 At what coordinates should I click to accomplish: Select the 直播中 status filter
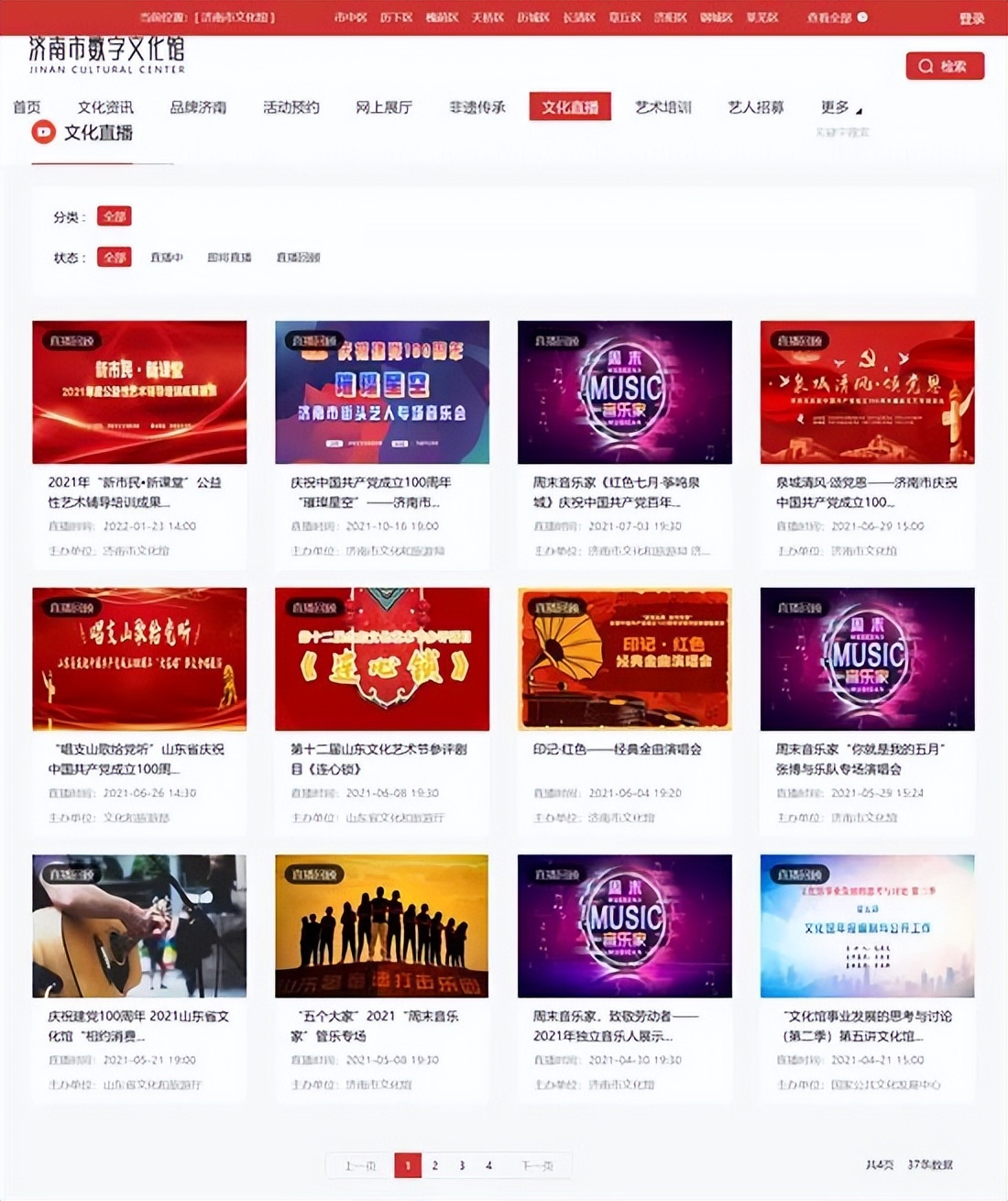[x=166, y=258]
